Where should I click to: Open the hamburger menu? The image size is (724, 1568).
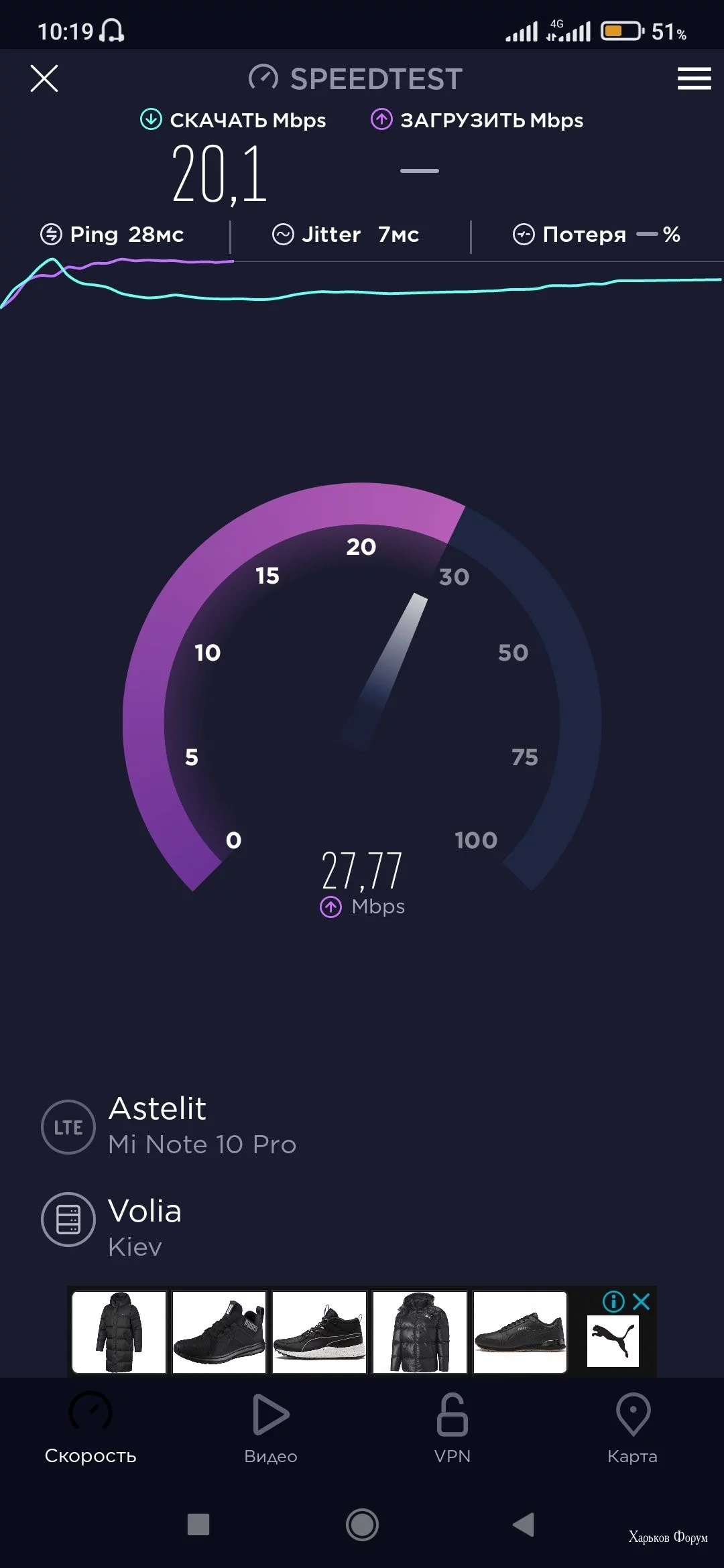693,78
